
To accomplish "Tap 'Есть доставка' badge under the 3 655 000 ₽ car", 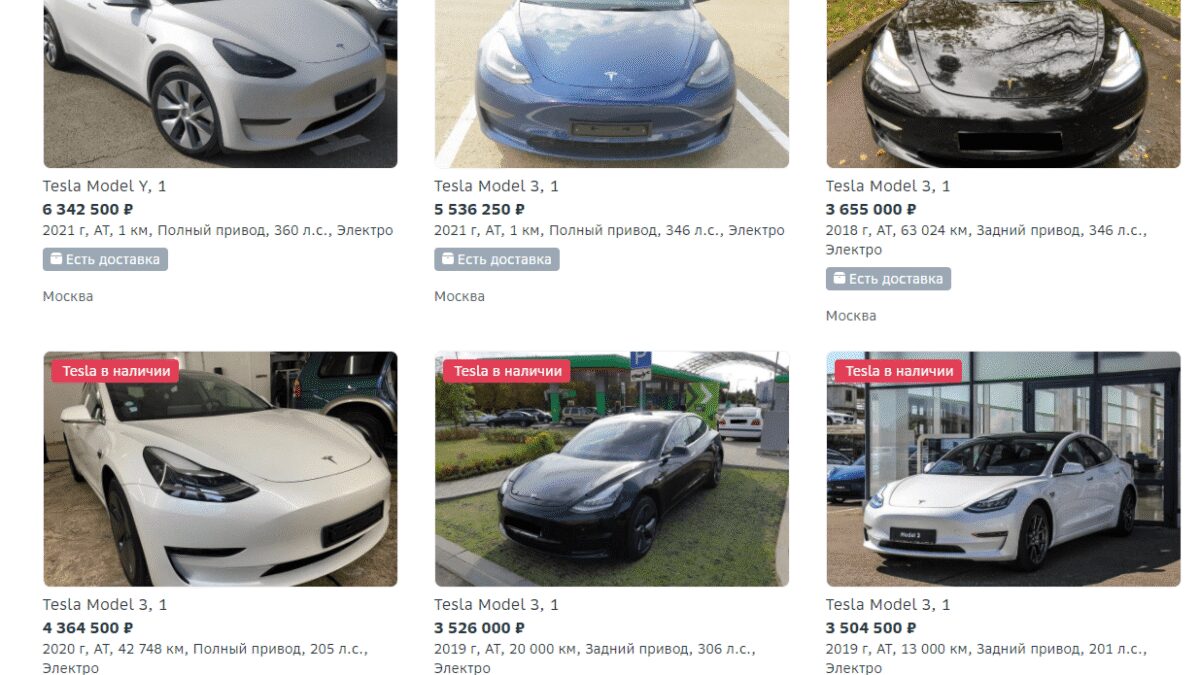I will click(x=888, y=279).
